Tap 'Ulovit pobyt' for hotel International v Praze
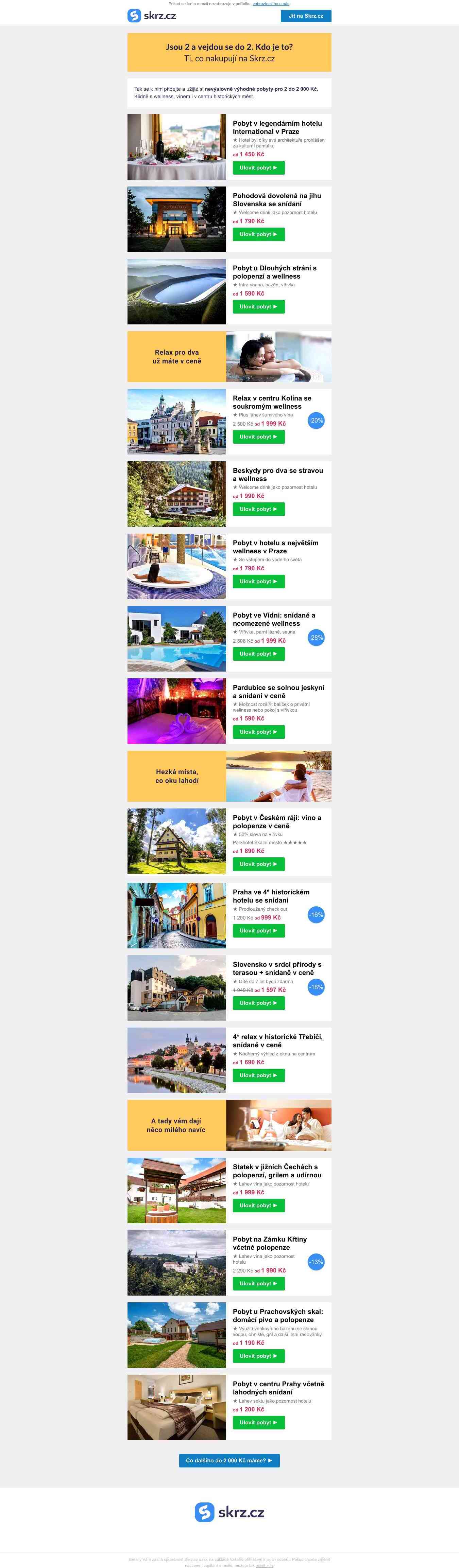Screen dimensions: 459x1568 [x=258, y=168]
